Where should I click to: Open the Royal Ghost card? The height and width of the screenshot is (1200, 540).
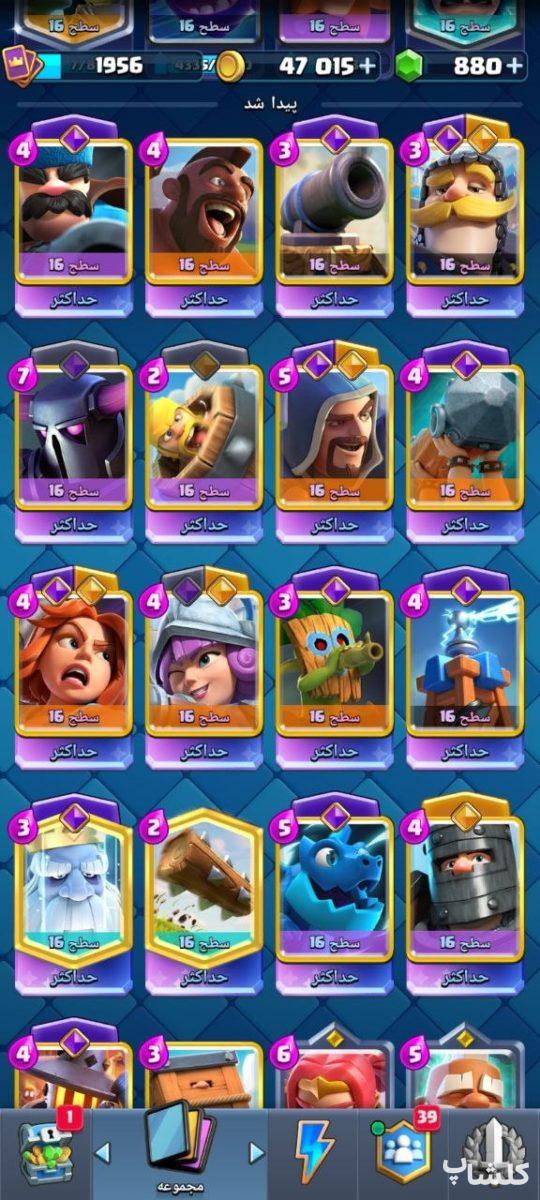[x=74, y=895]
